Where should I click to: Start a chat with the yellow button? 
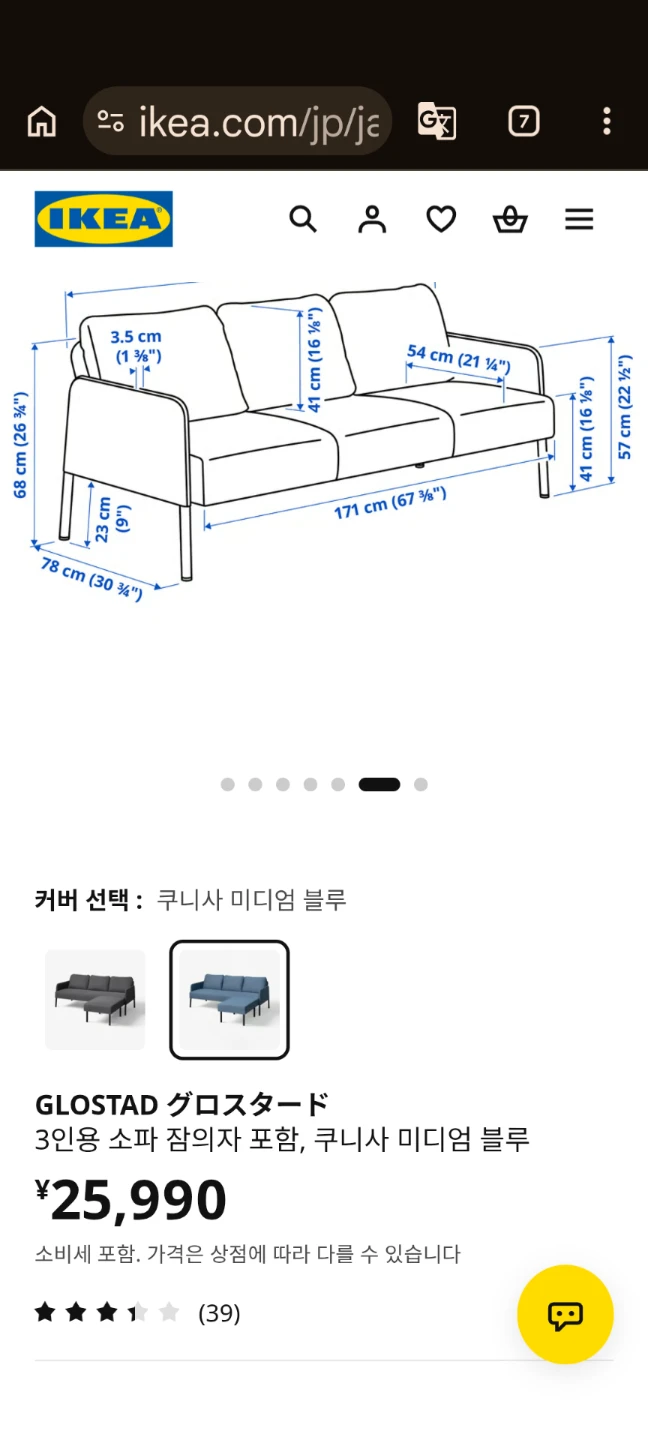565,1315
